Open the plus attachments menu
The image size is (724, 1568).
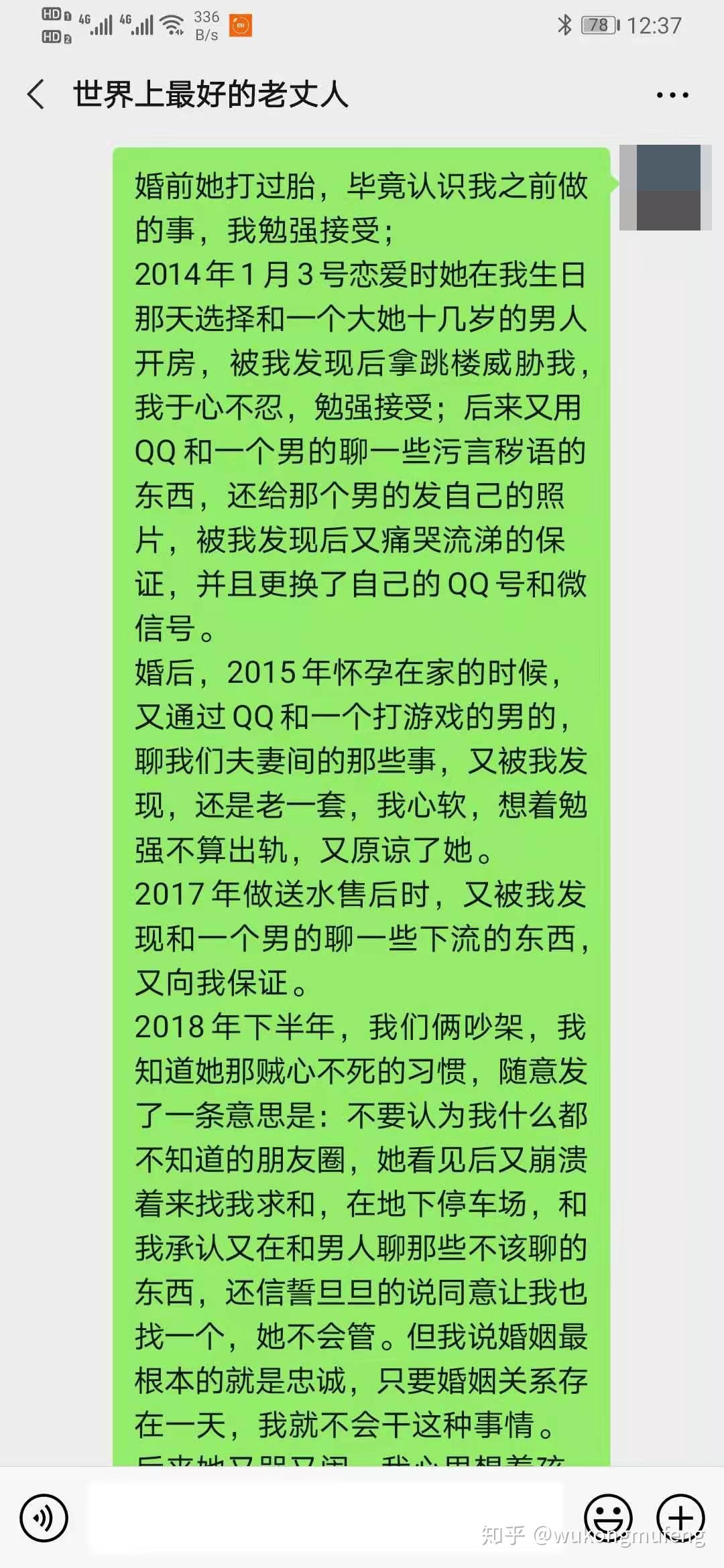pos(680,1518)
